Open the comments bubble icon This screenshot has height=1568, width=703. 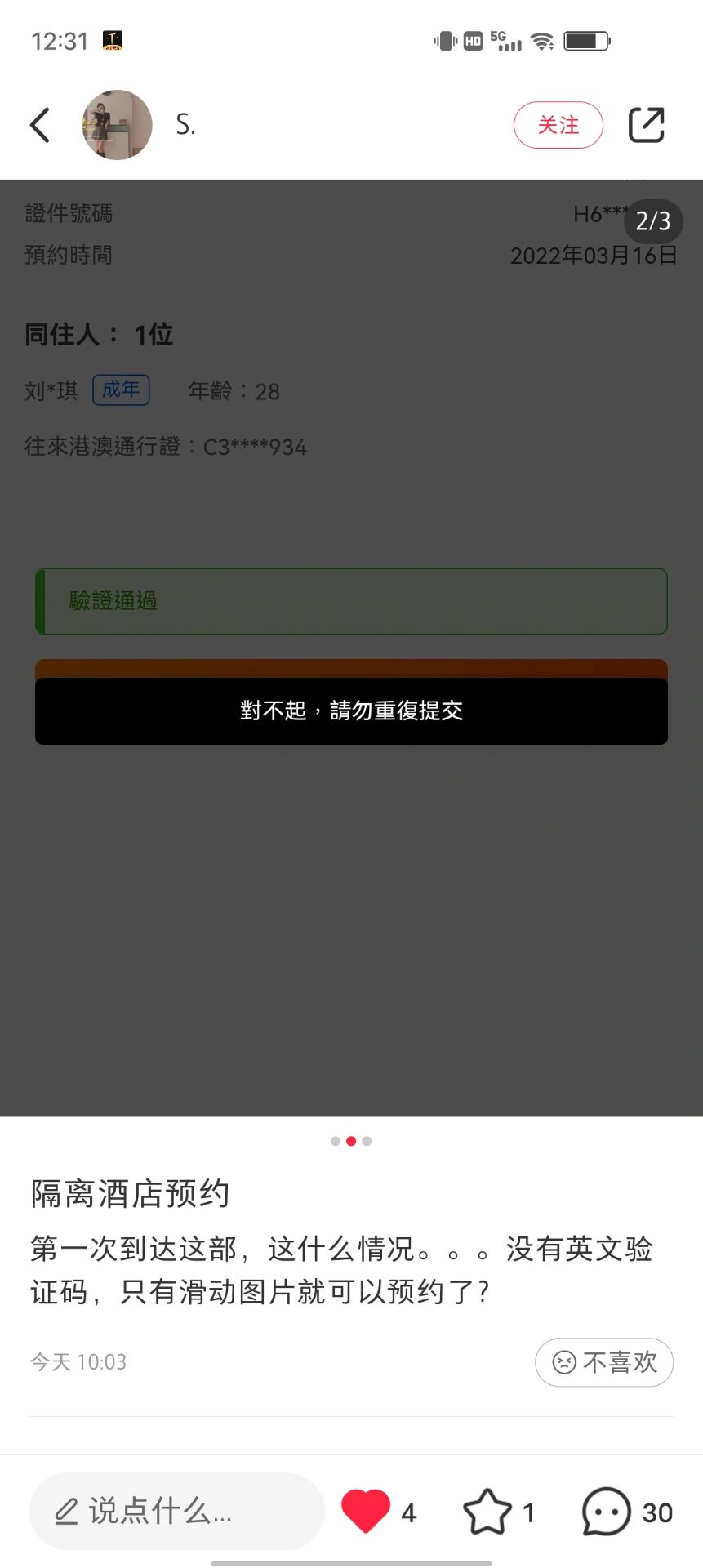pos(606,1512)
